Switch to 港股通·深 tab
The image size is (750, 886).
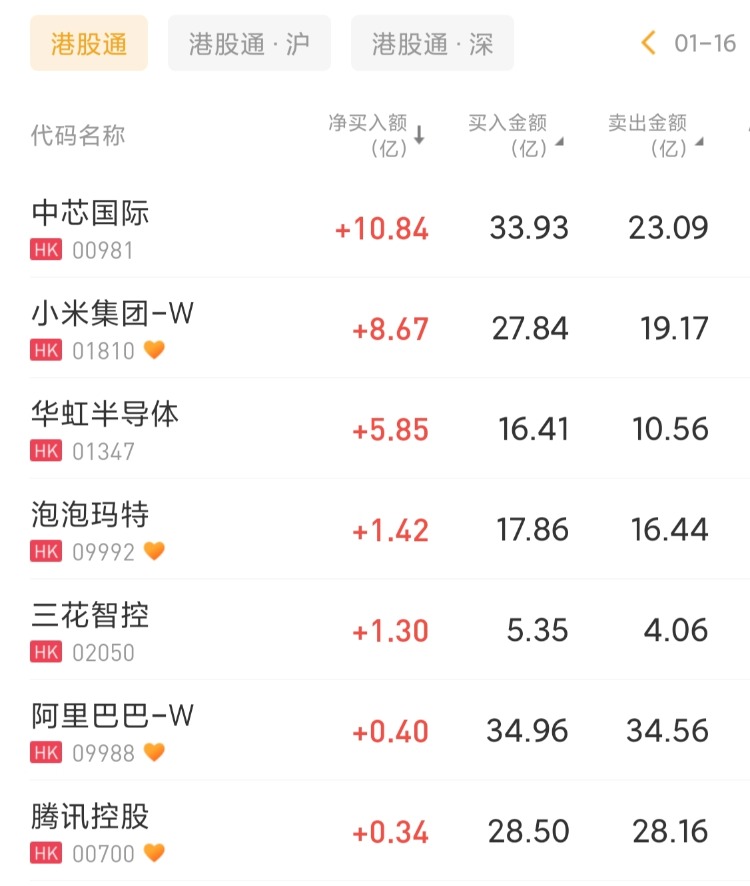tap(432, 44)
